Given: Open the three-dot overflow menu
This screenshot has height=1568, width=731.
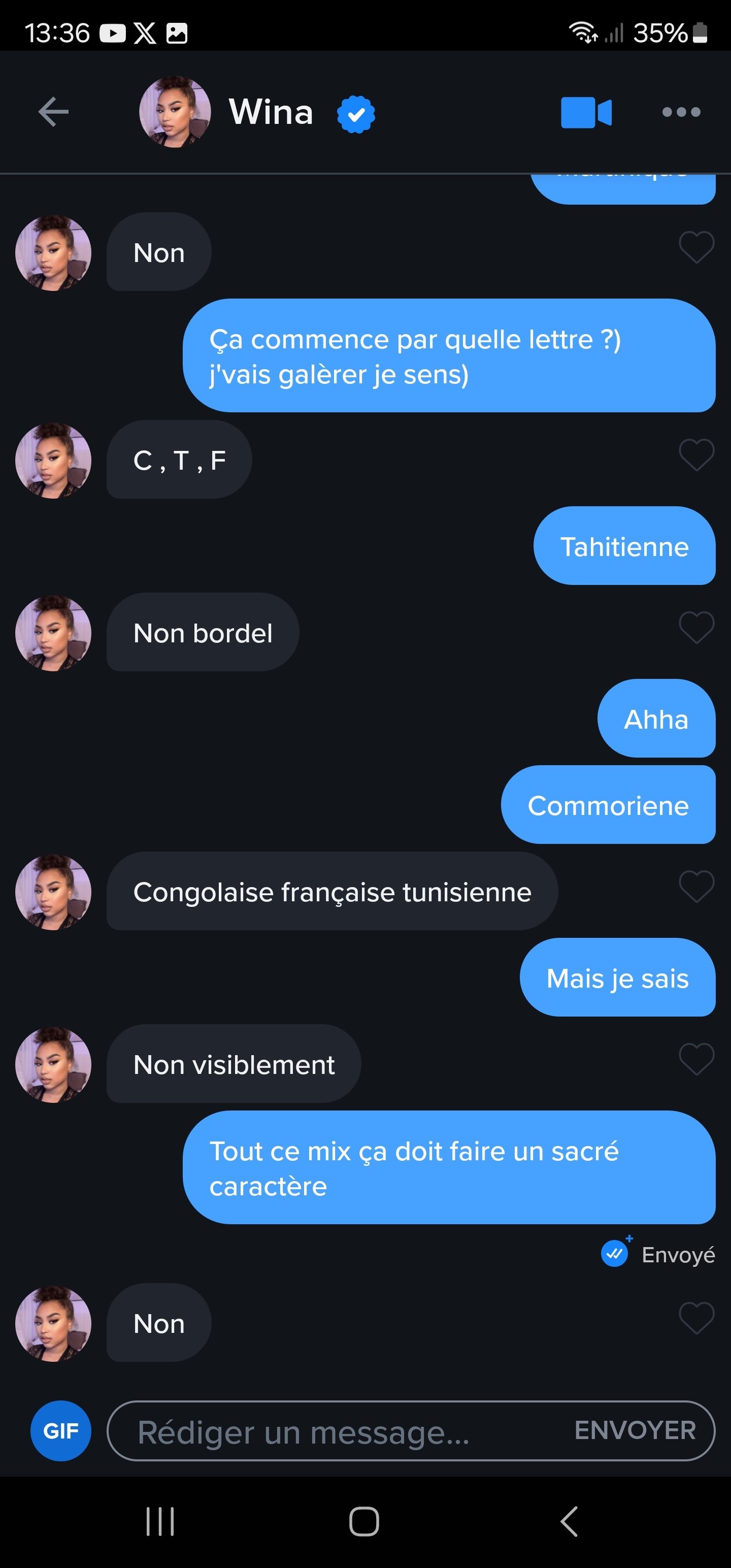Looking at the screenshot, I should tap(681, 112).
